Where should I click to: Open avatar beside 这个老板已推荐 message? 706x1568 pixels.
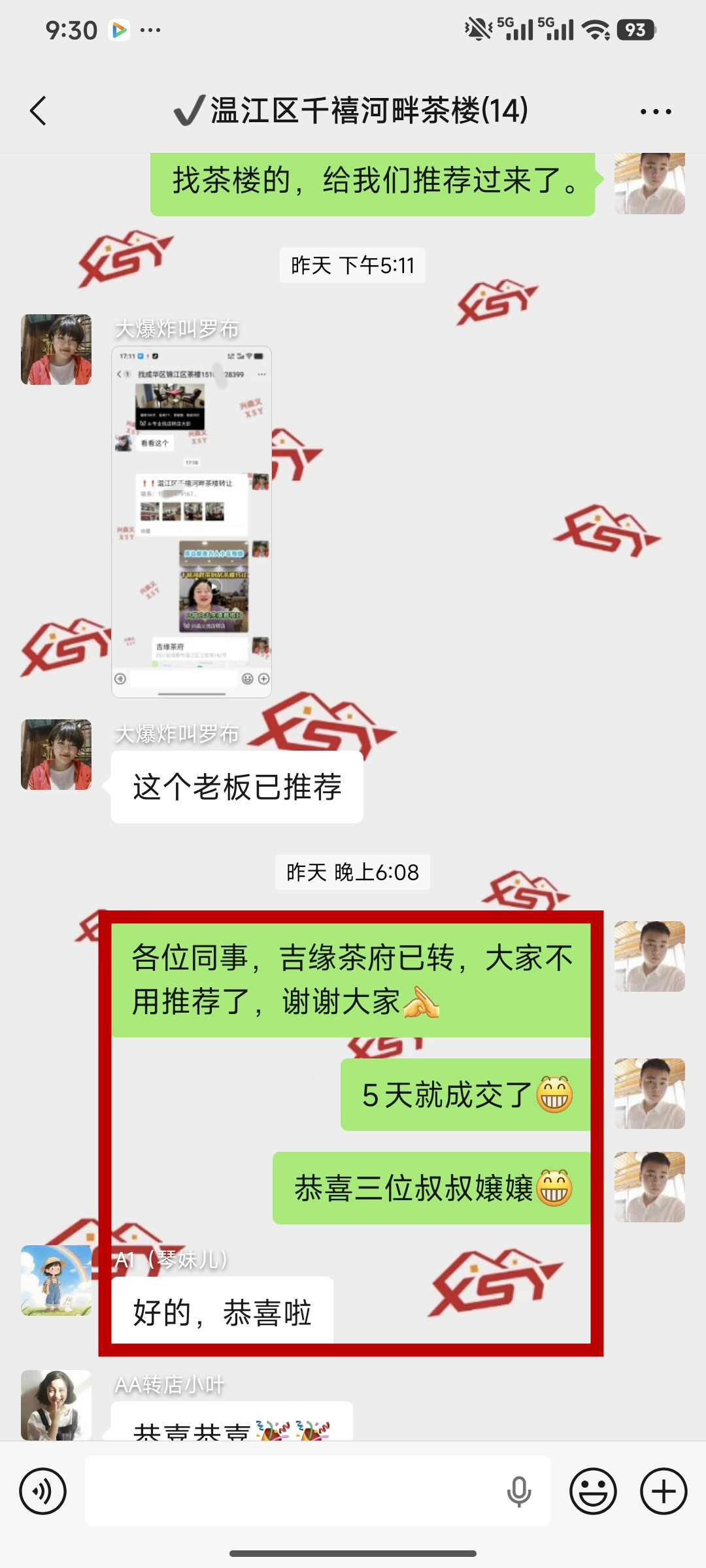(x=56, y=755)
